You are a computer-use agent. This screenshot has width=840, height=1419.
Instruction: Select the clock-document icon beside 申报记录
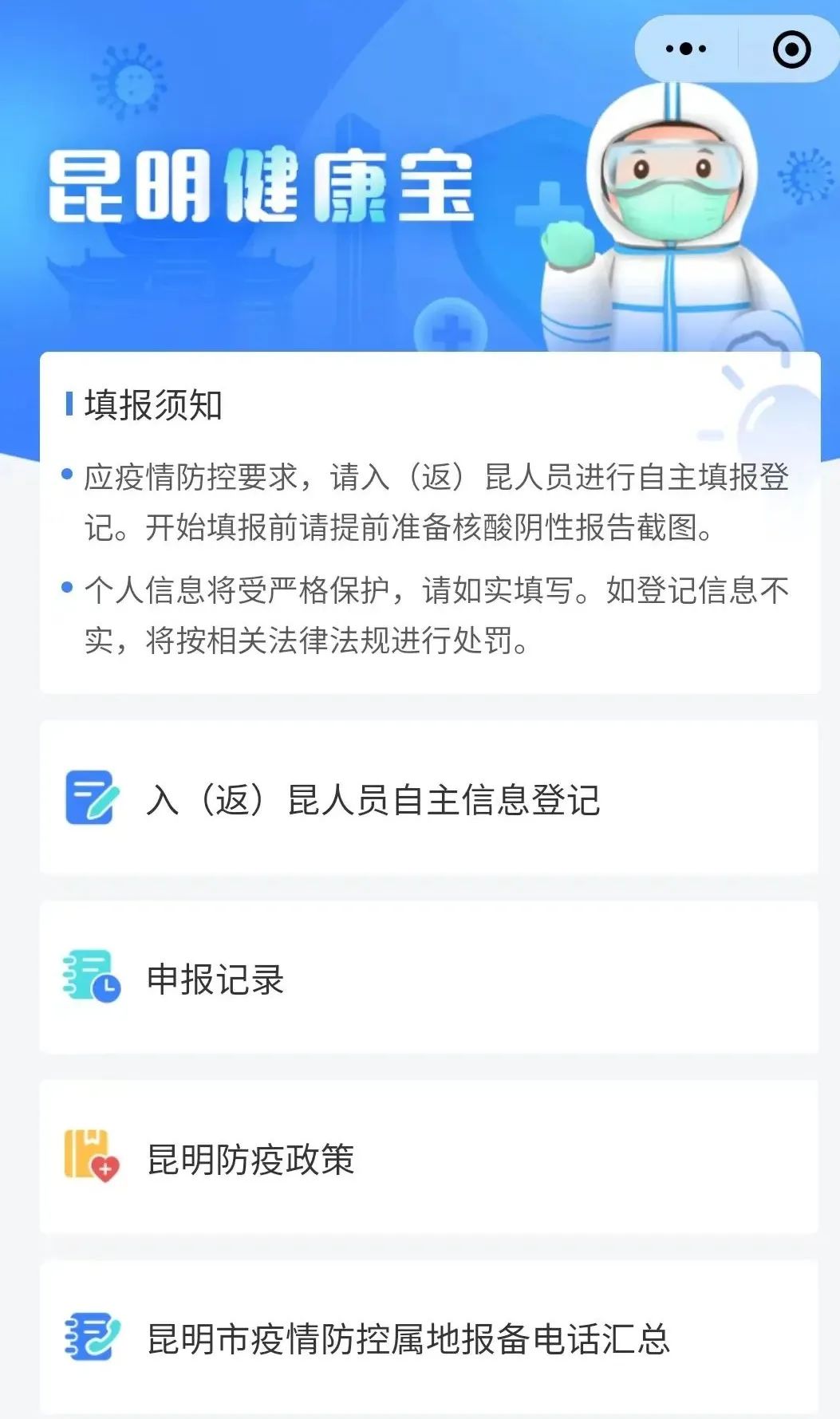(90, 977)
